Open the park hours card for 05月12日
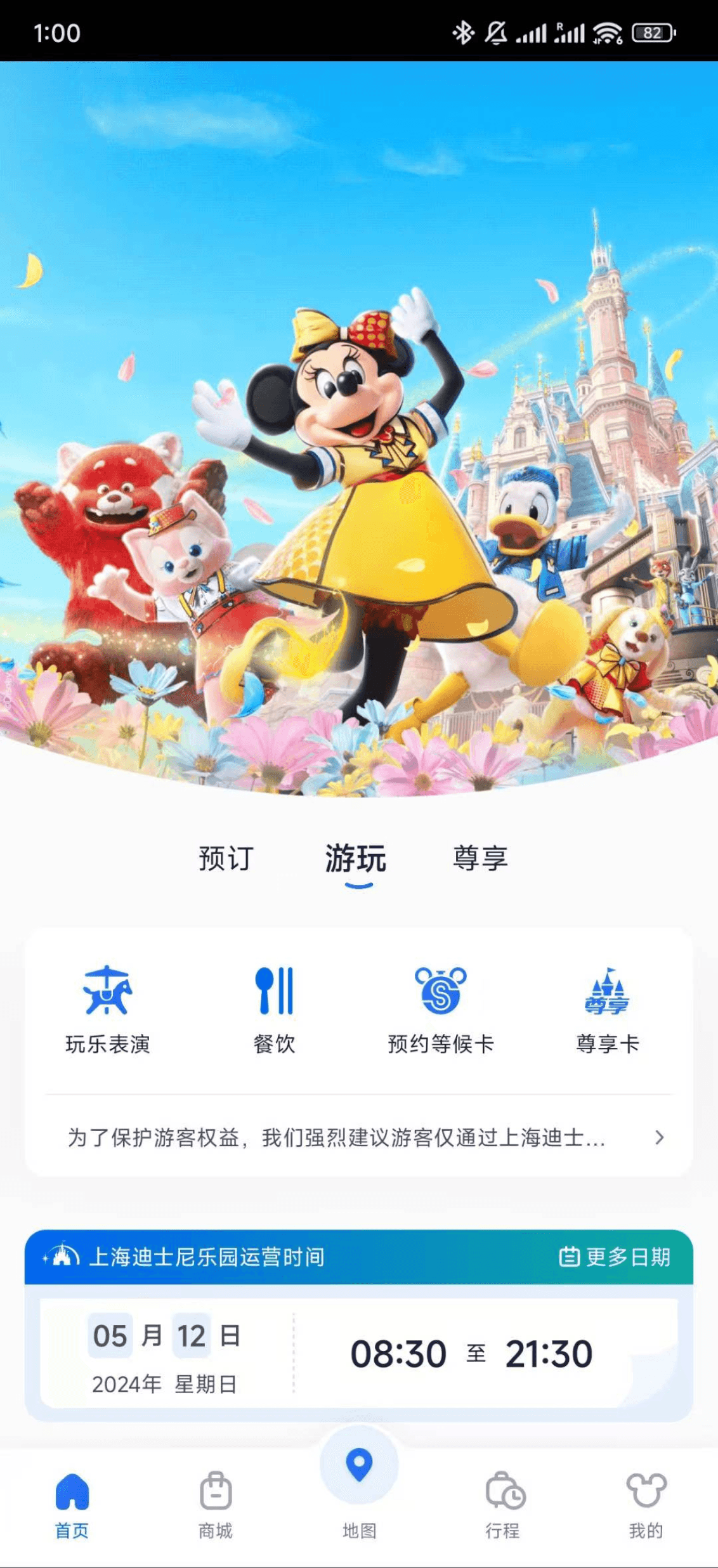Screen dimensions: 718x1568 coord(359,1353)
